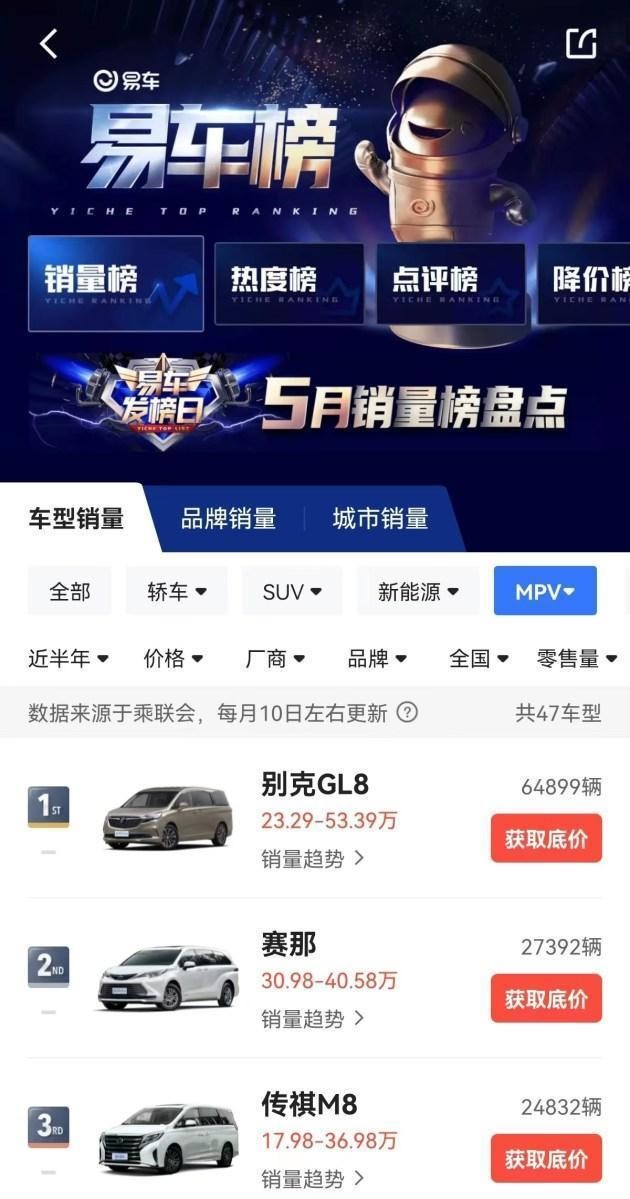Get lowest price for 传祺M8
The width and height of the screenshot is (630, 1199).
546,1158
